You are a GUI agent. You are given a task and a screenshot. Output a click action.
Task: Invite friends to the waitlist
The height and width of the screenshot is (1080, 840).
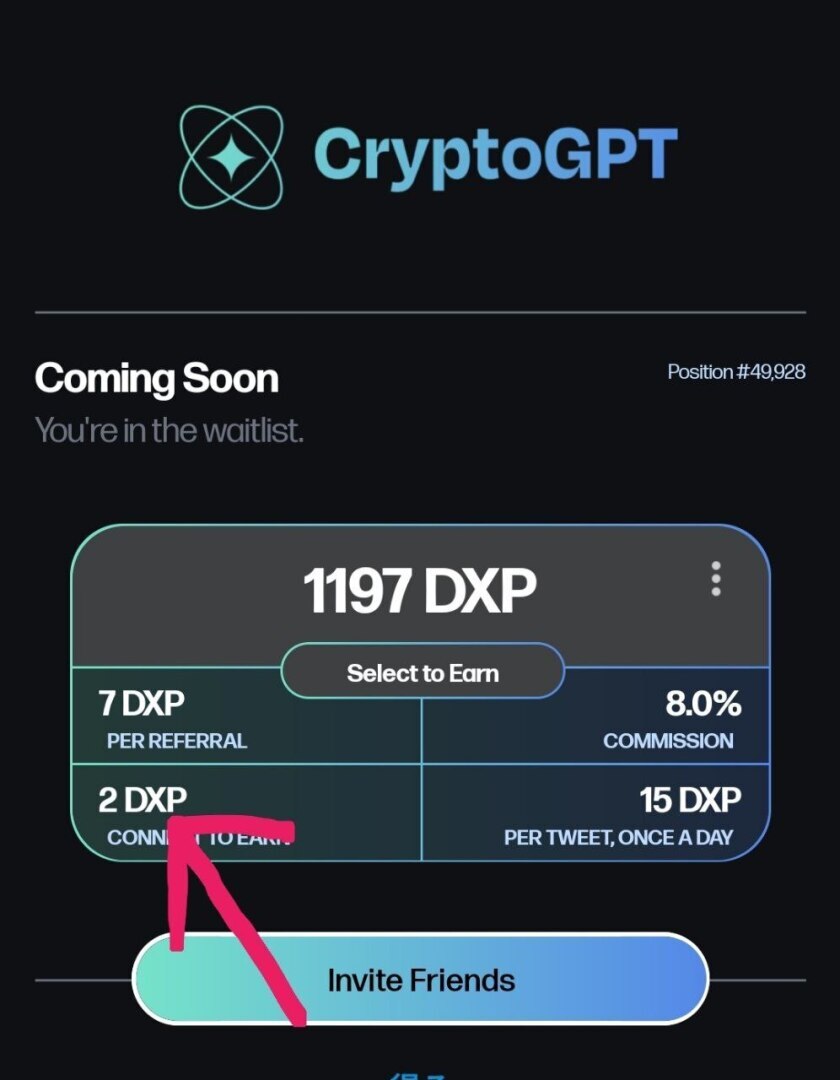click(420, 980)
